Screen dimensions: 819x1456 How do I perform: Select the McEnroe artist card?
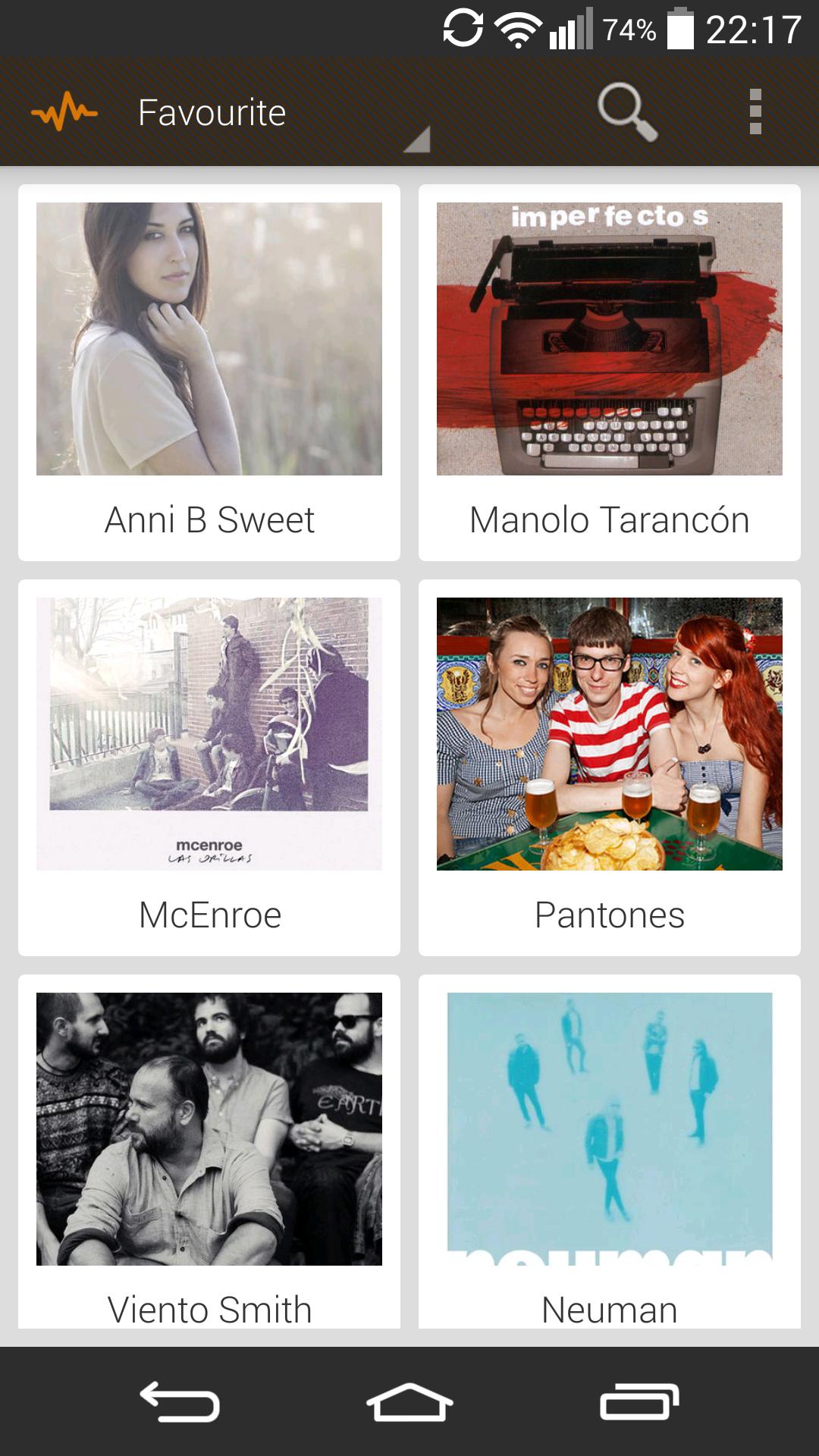(209, 767)
